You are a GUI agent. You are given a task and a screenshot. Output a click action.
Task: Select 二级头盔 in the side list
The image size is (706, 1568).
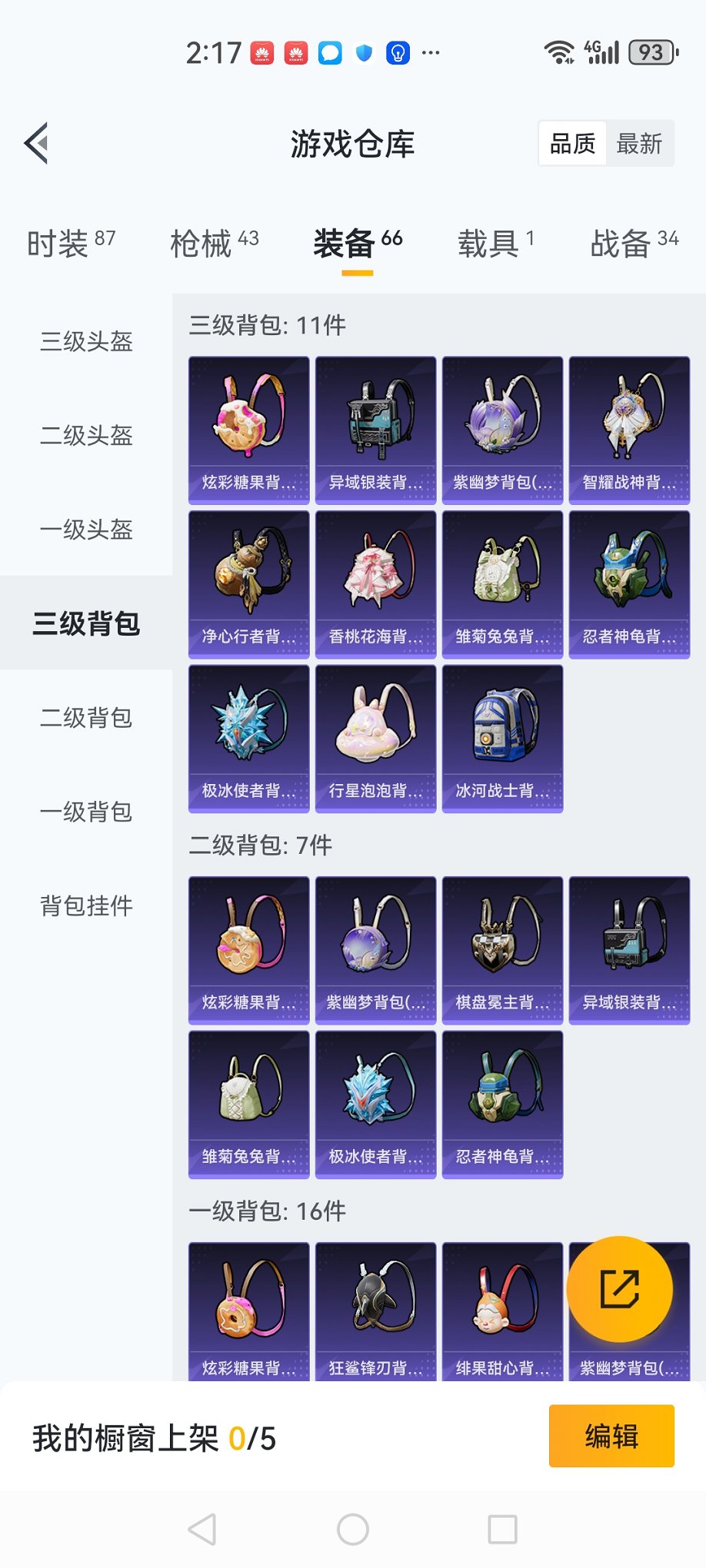86,436
